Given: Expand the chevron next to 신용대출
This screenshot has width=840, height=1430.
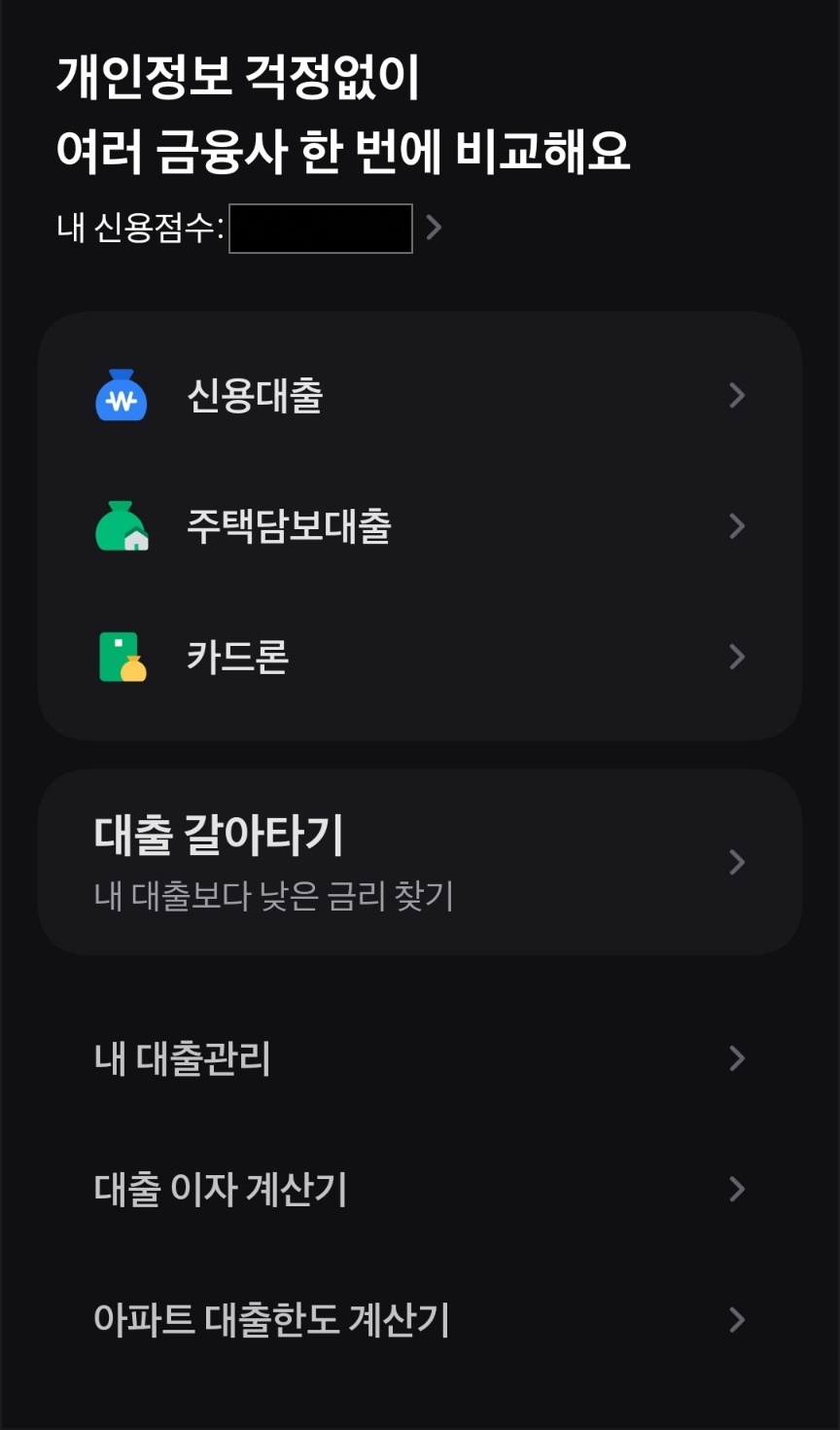Looking at the screenshot, I should point(736,395).
